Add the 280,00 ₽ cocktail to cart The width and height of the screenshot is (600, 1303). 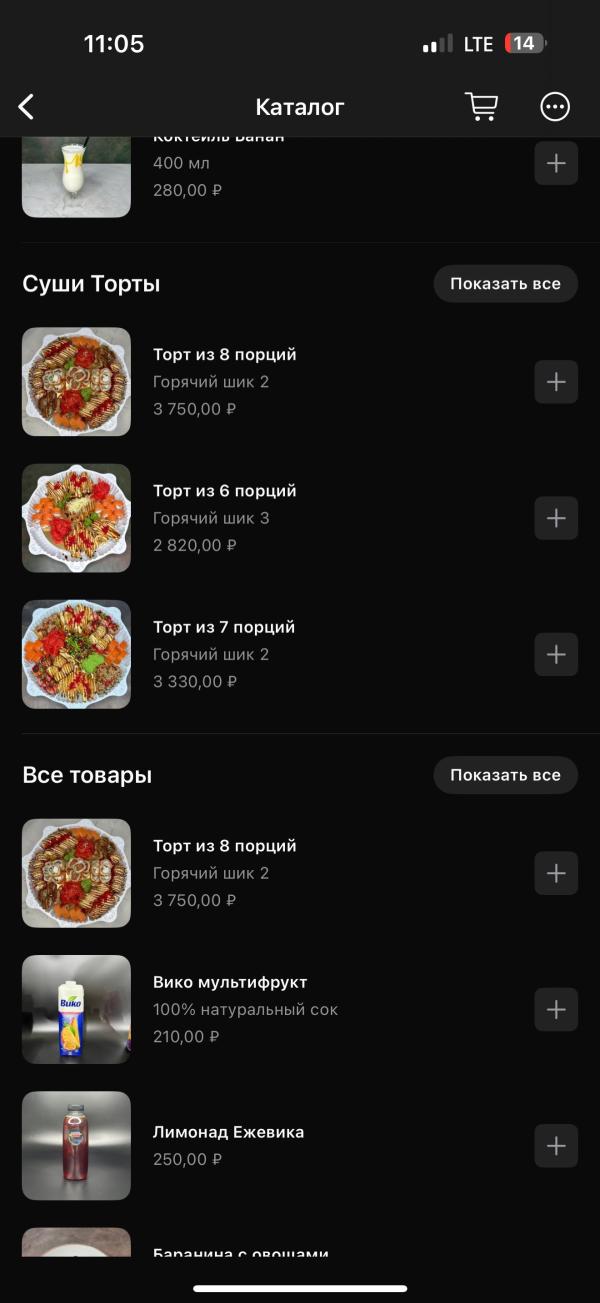pos(556,163)
